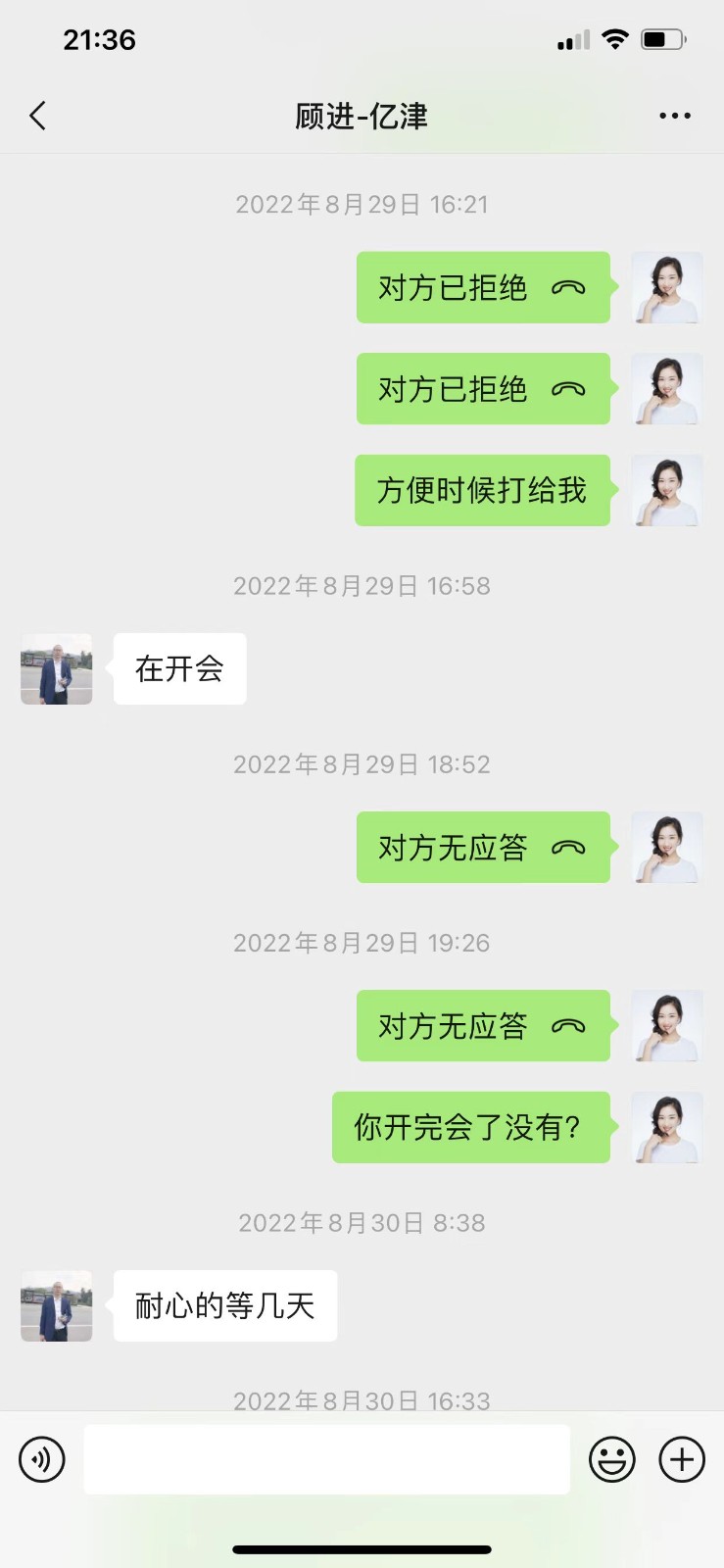Open the chat info overflow menu
The width and height of the screenshot is (724, 1568).
tap(675, 116)
